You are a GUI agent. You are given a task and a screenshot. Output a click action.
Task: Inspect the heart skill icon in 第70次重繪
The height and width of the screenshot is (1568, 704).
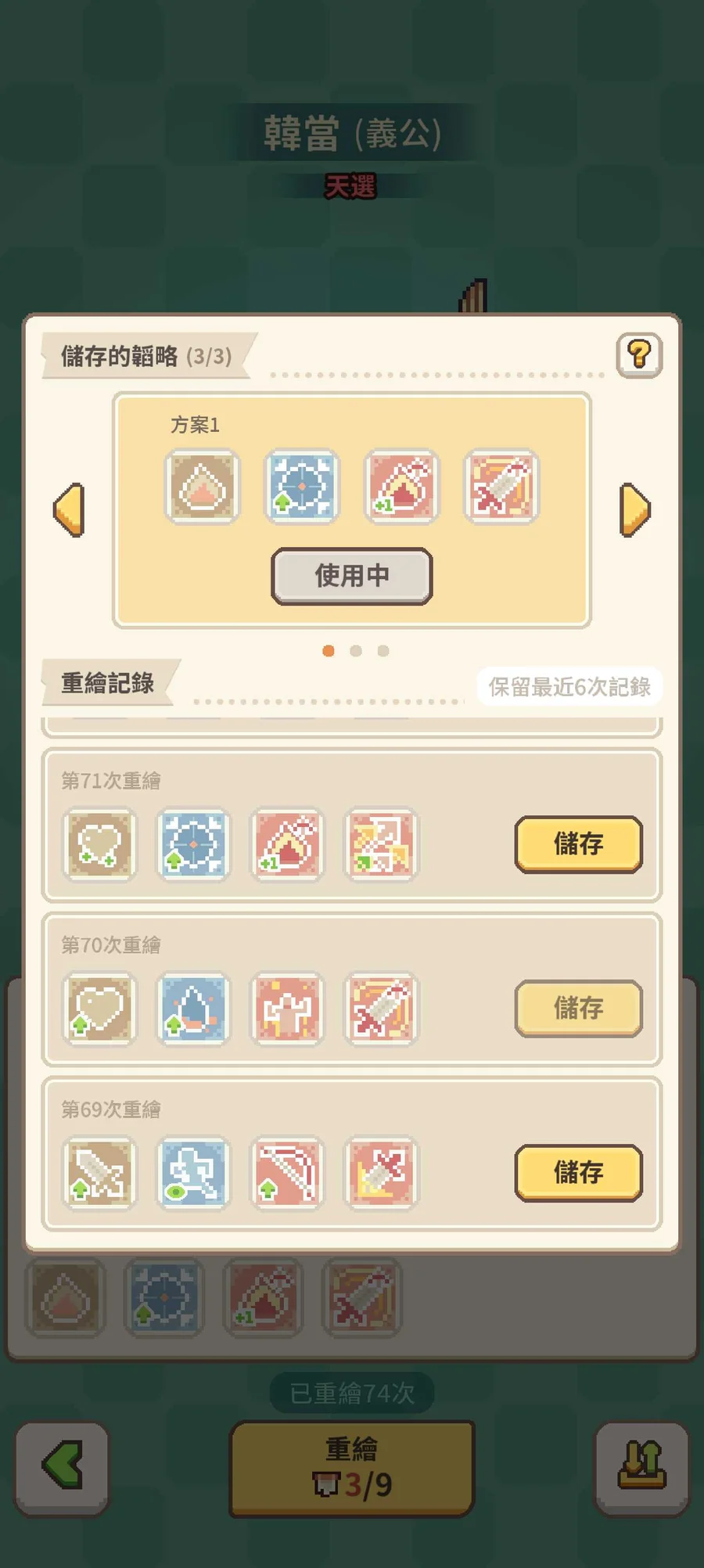99,1009
